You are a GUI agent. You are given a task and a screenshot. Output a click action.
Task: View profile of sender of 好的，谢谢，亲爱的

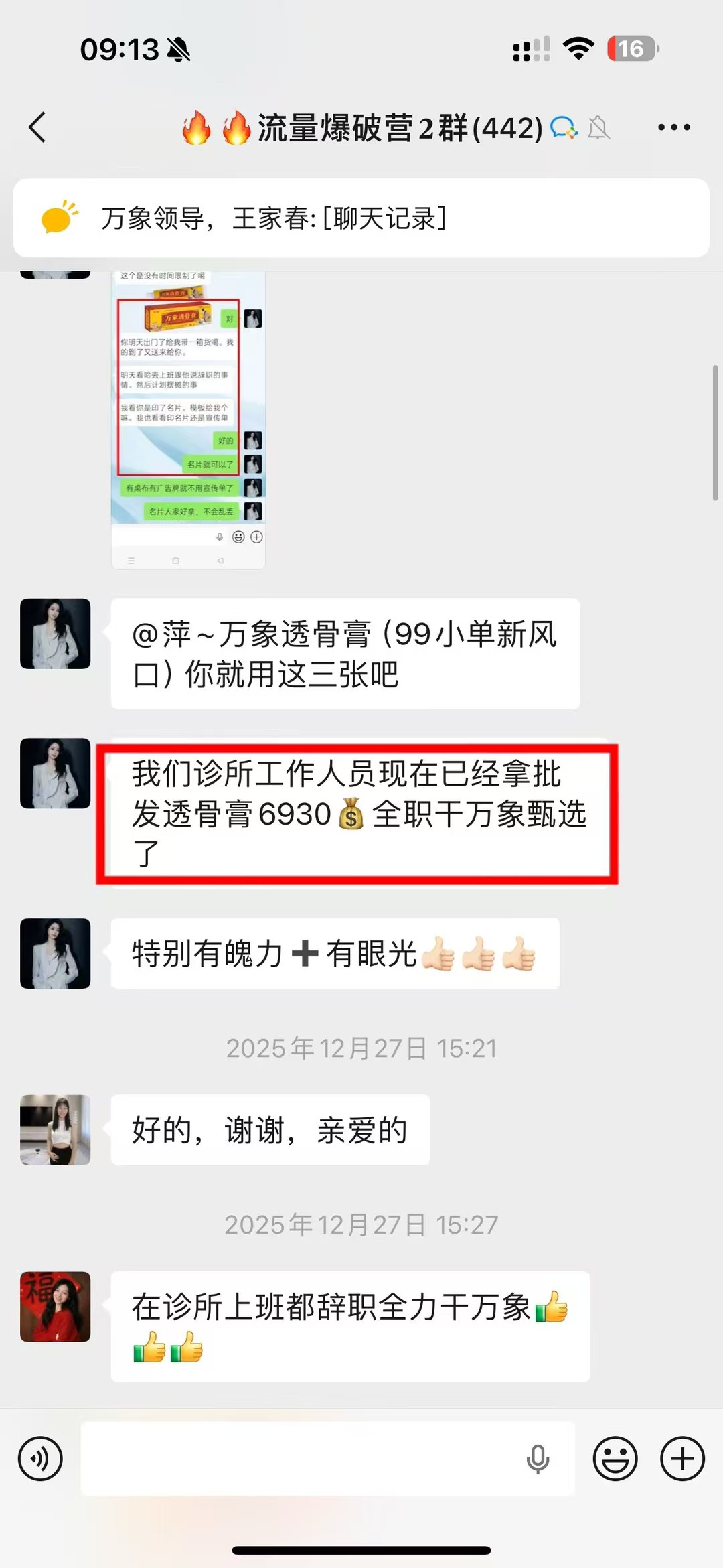point(56,1130)
